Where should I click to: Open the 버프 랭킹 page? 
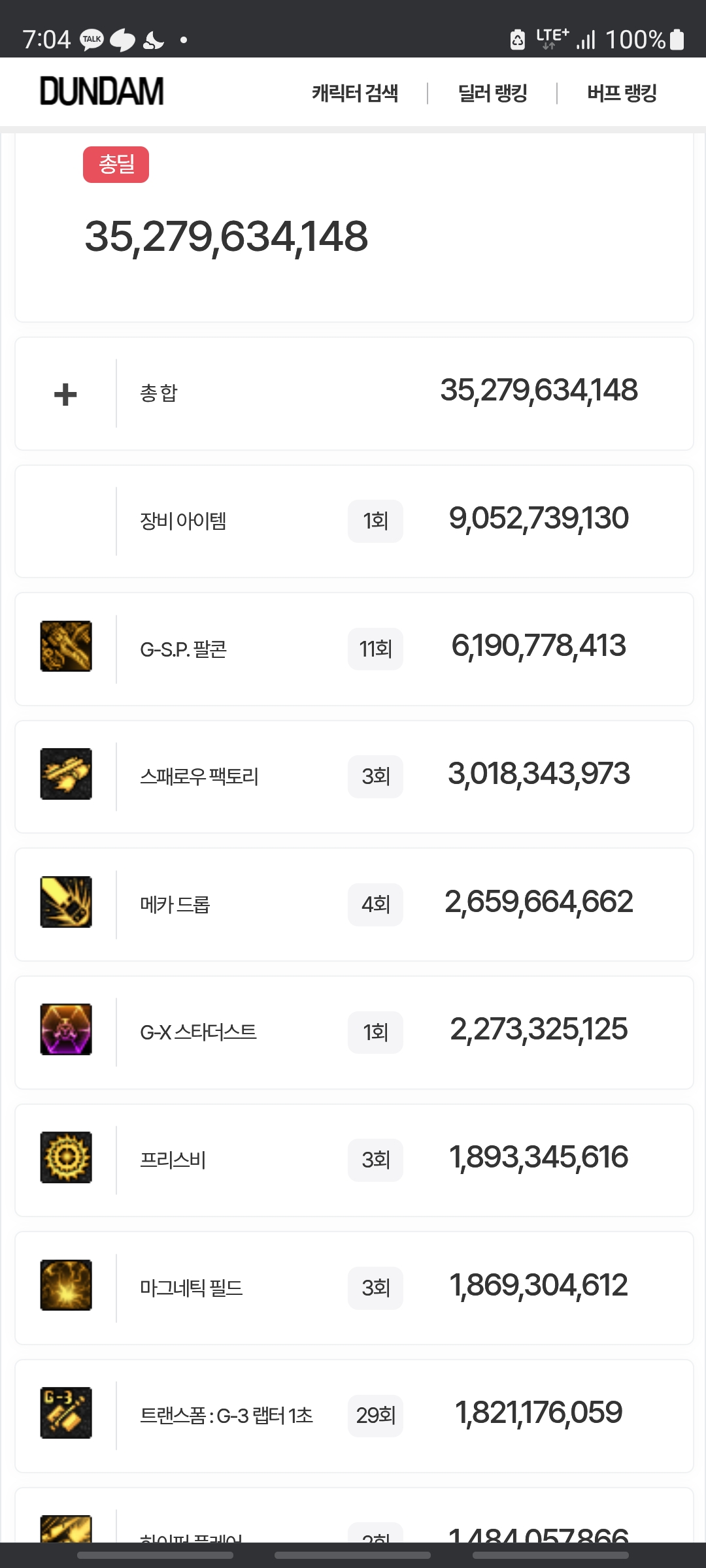[x=622, y=93]
